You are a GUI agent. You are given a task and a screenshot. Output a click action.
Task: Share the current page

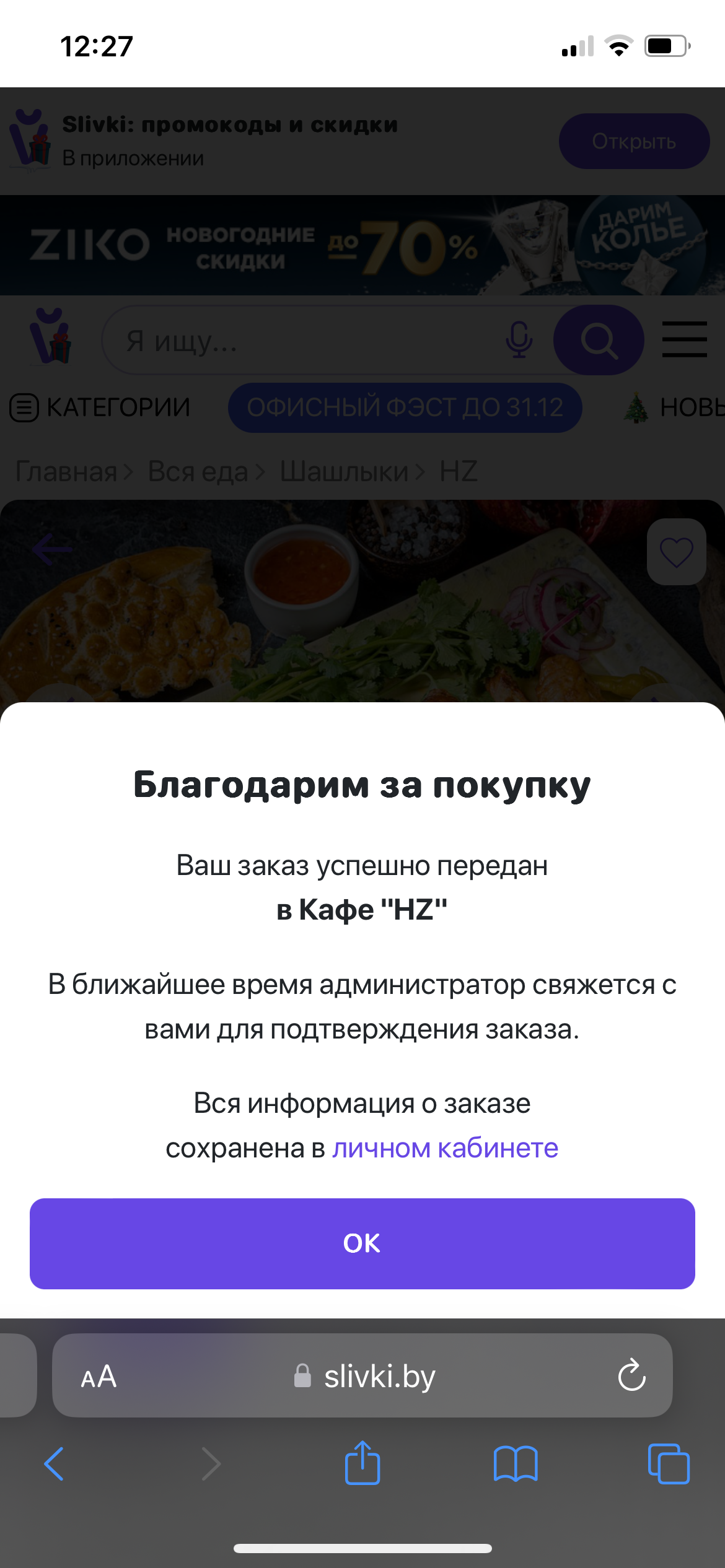click(362, 1462)
